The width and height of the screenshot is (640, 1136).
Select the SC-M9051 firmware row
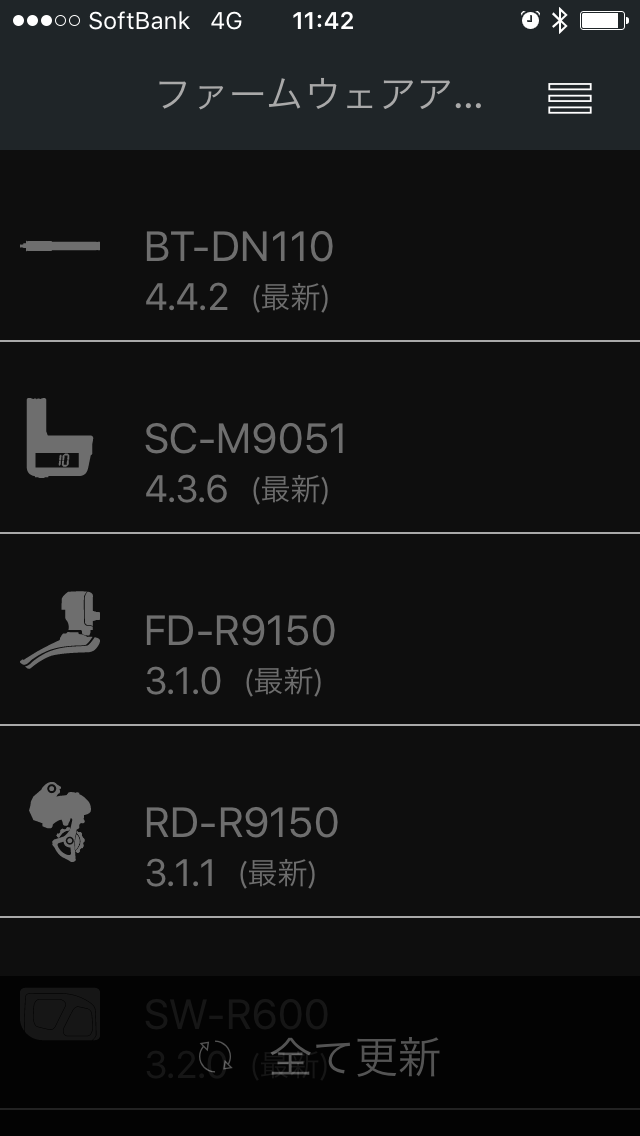[x=320, y=438]
